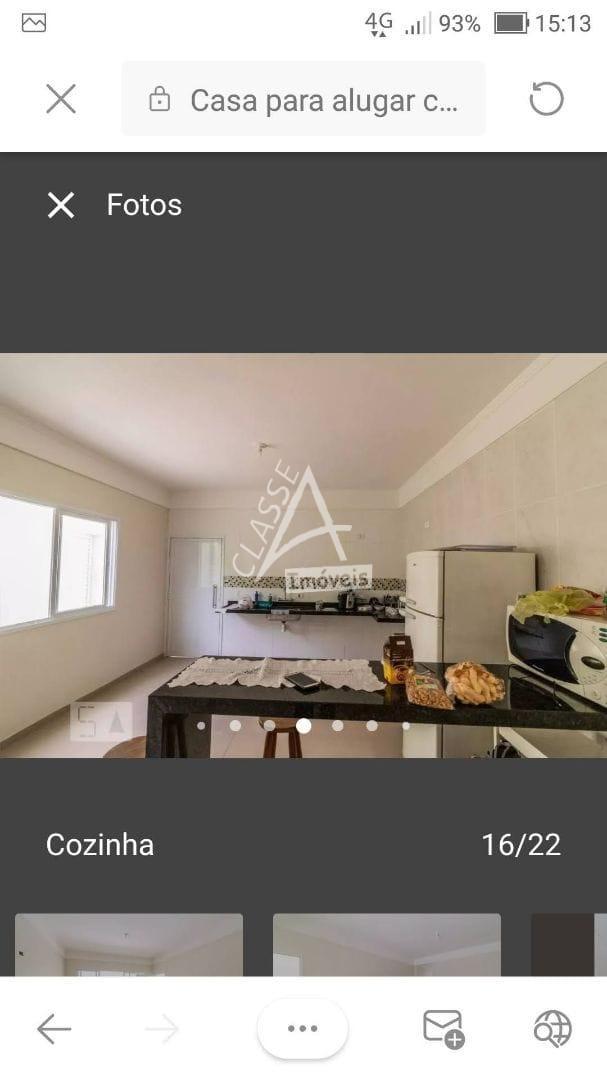
Task: Open the globe search icon
Action: click(x=553, y=1029)
